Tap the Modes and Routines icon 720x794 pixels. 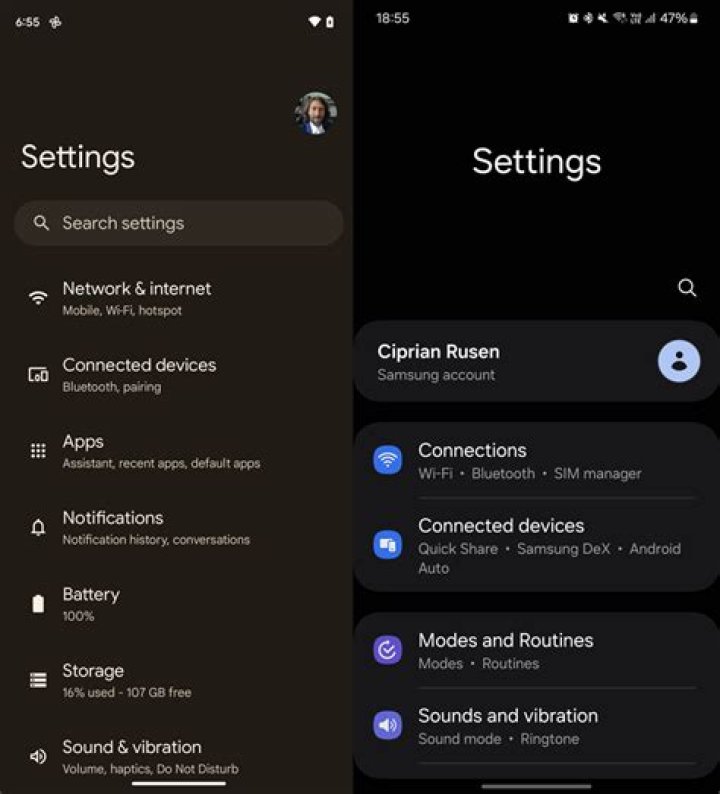(387, 651)
